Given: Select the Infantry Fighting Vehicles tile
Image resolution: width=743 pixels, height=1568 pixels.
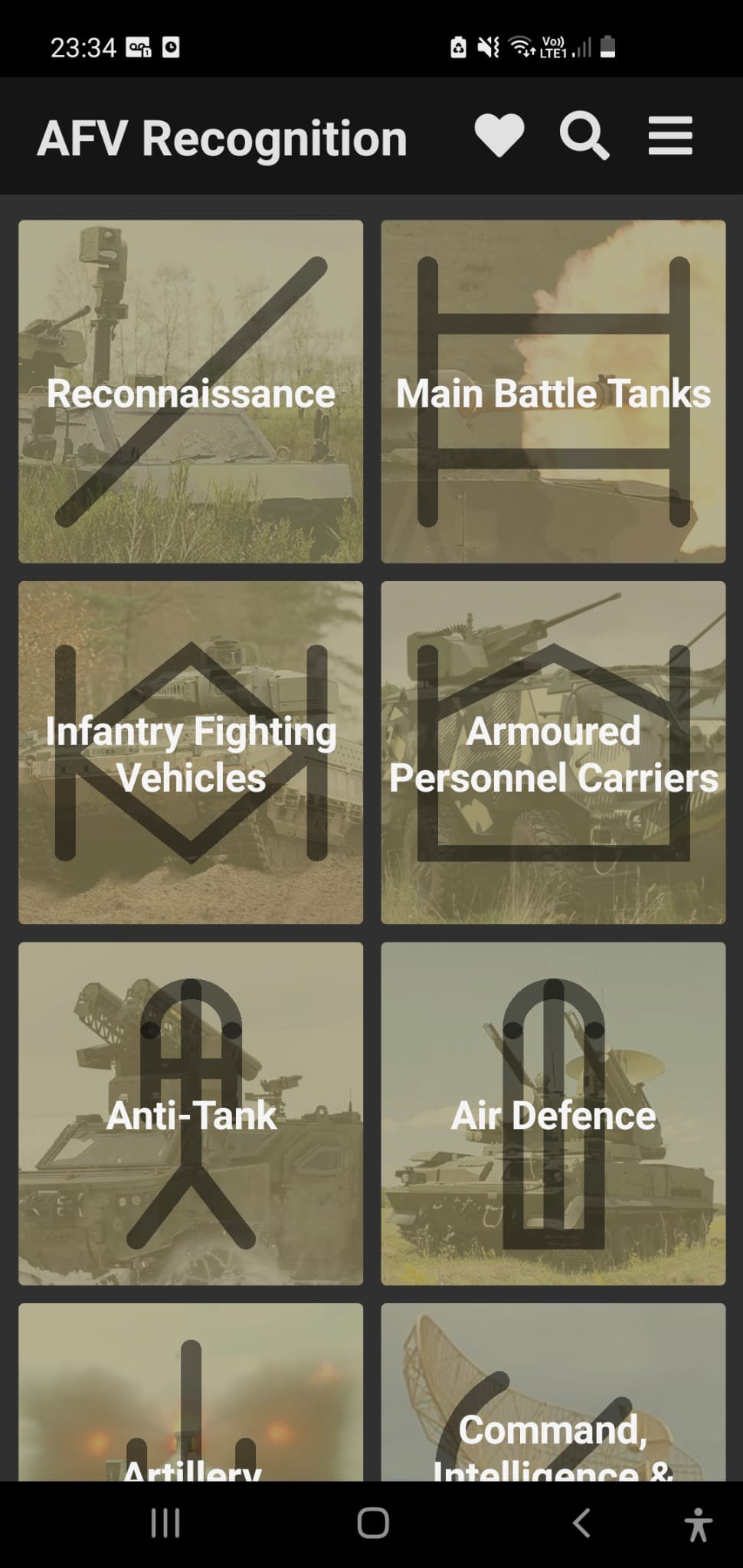Looking at the screenshot, I should [190, 753].
